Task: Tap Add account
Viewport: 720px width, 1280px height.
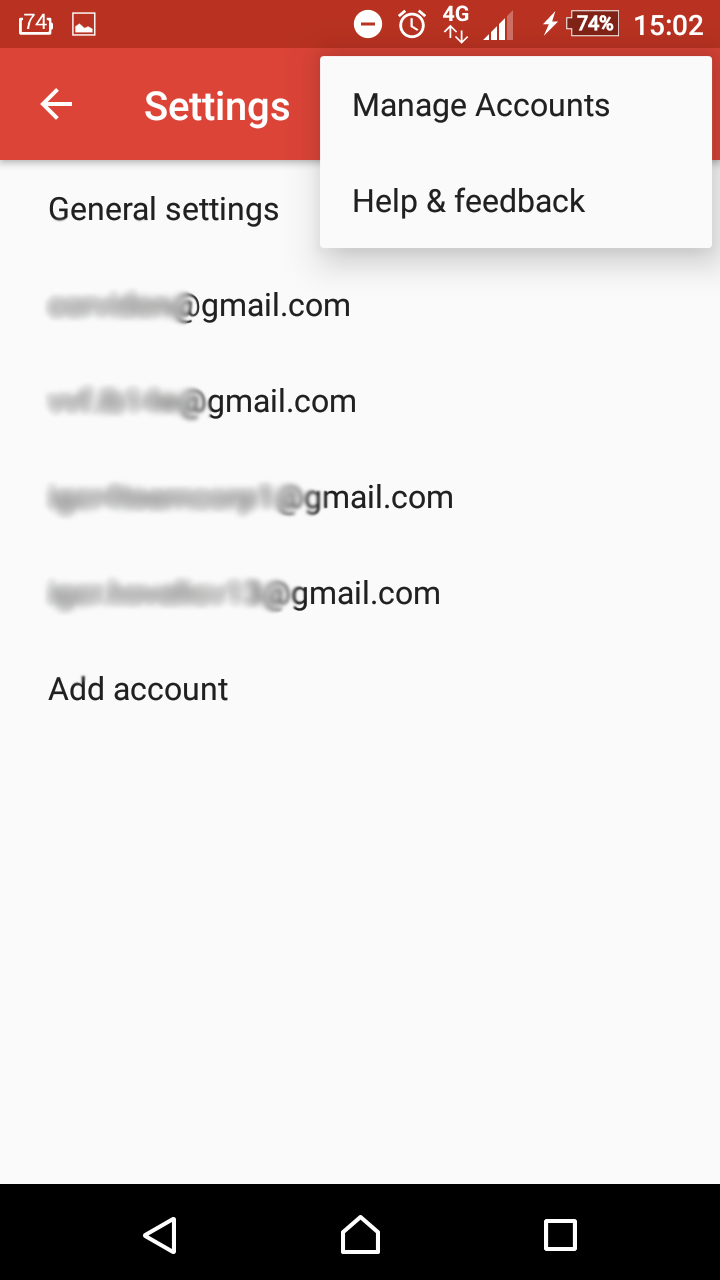Action: [x=360, y=689]
